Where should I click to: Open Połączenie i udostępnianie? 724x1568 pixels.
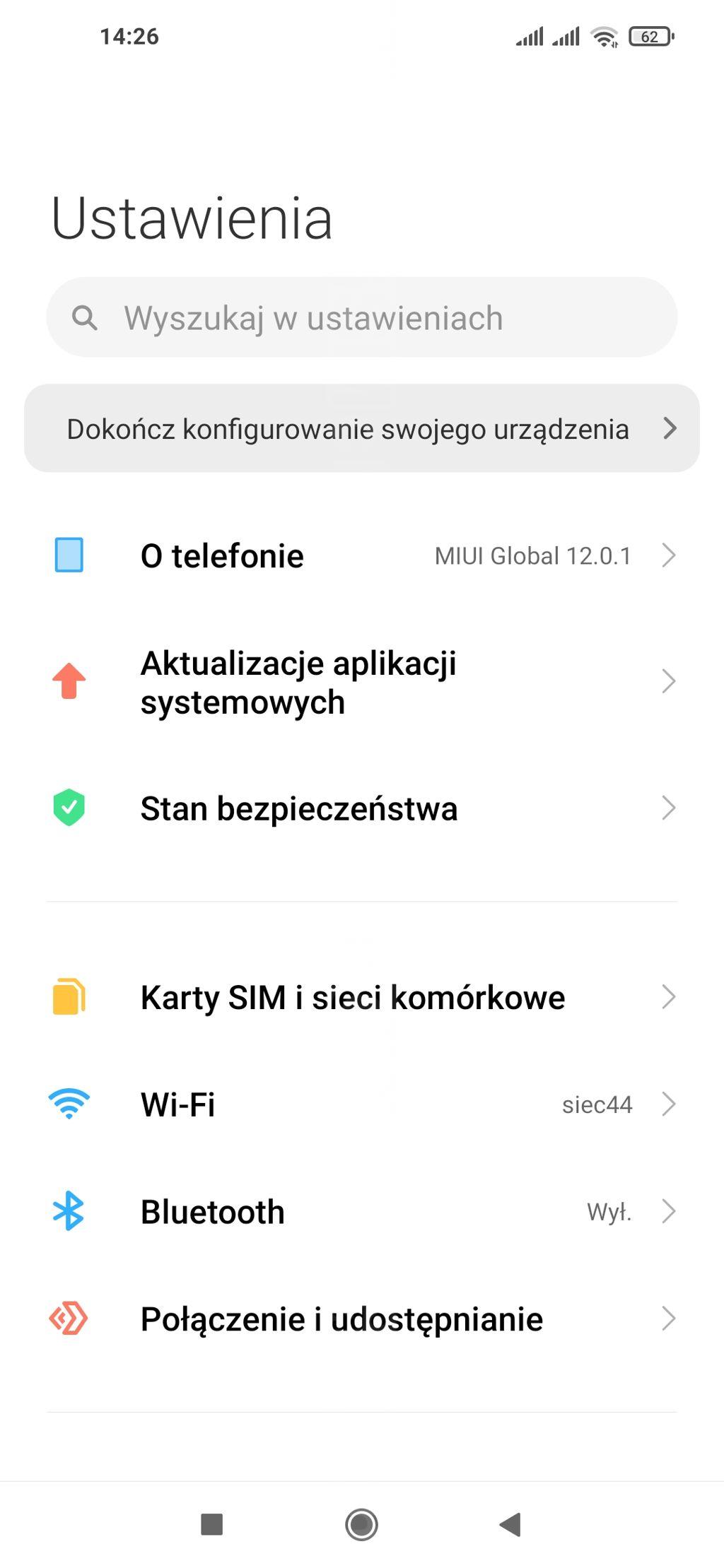pos(361,1319)
